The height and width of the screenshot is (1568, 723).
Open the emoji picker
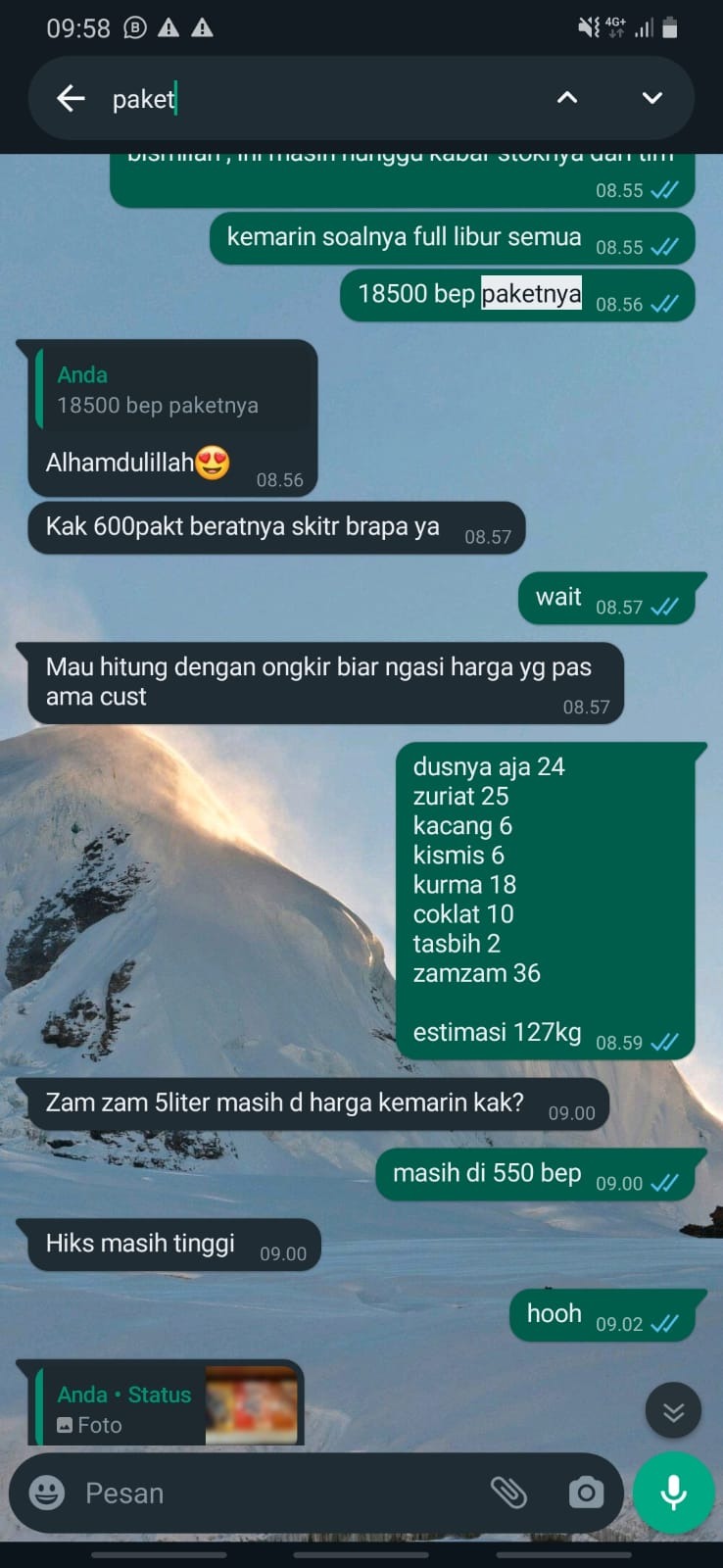[x=47, y=1493]
